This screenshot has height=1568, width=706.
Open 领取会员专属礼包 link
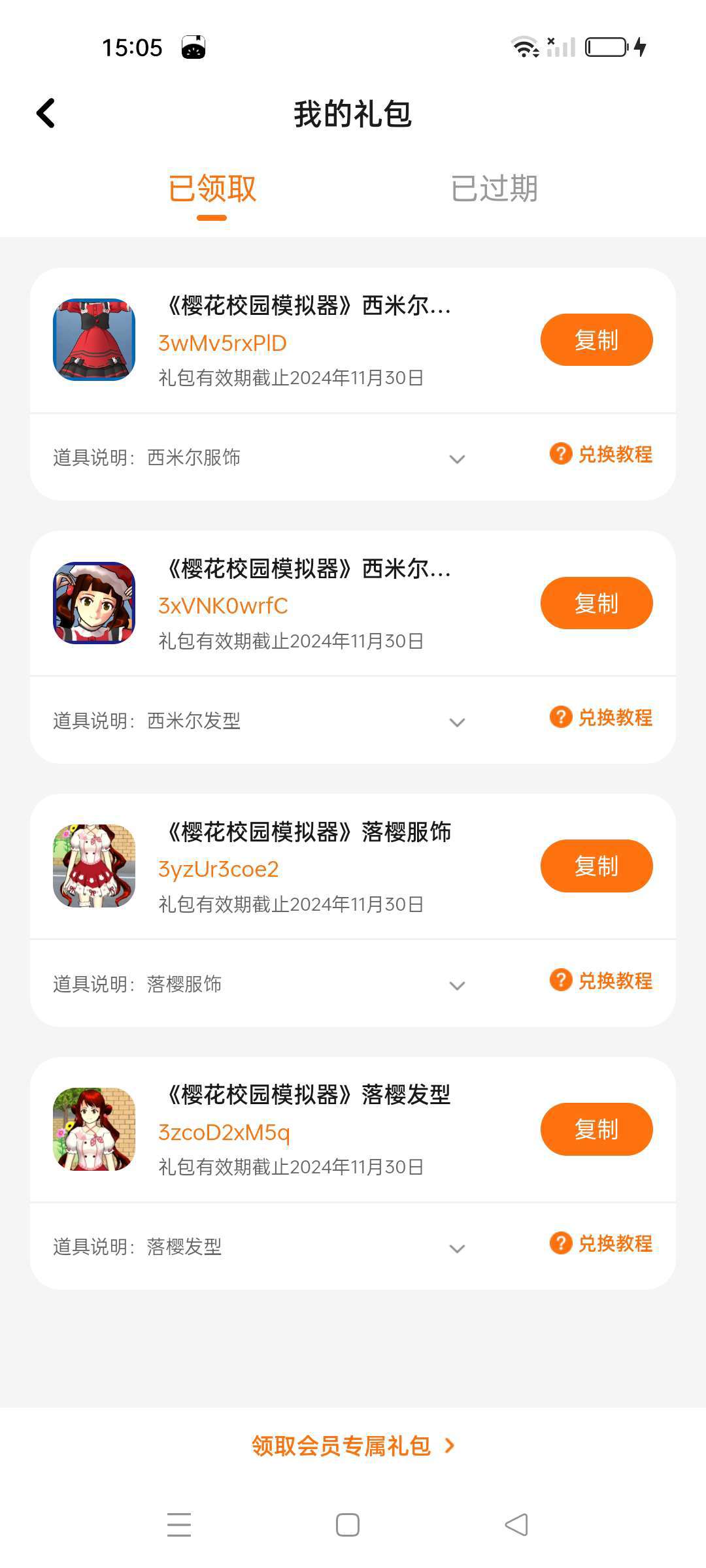coord(353,1446)
